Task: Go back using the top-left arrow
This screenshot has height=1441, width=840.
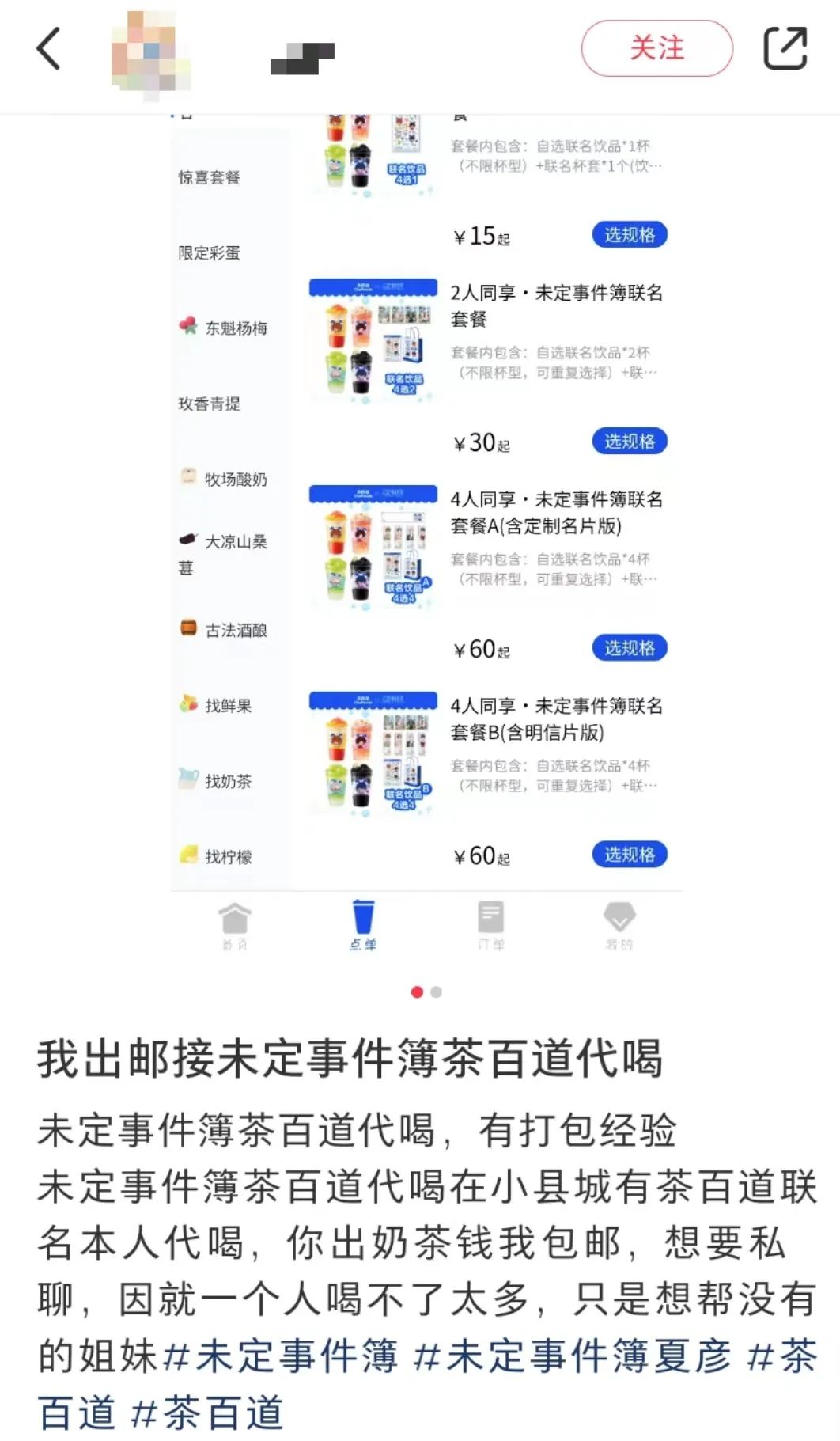Action: (49, 49)
